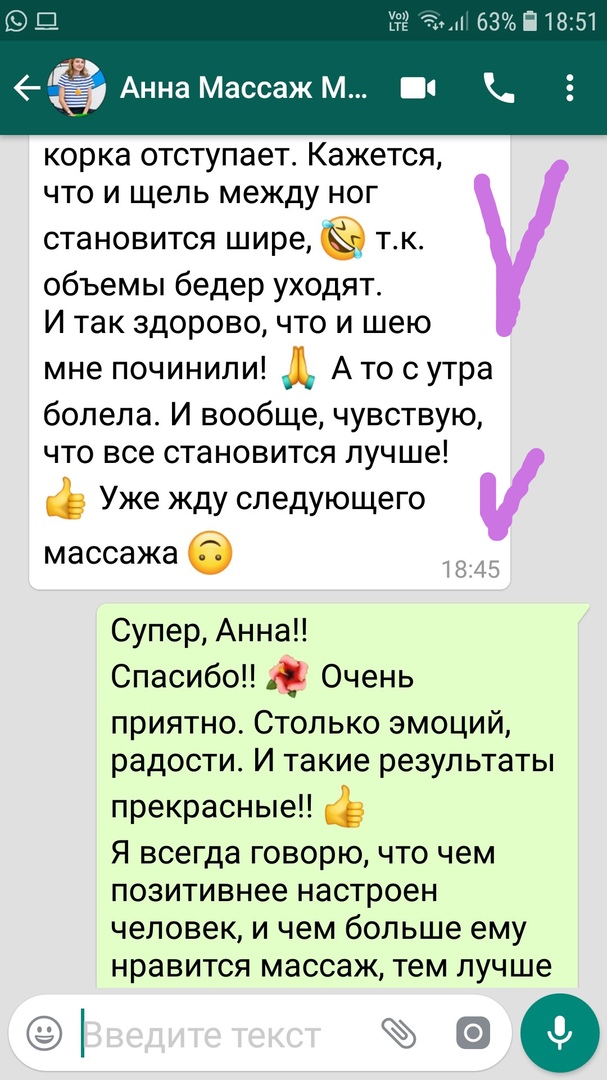Focus the Введите текст message field

point(220,1034)
